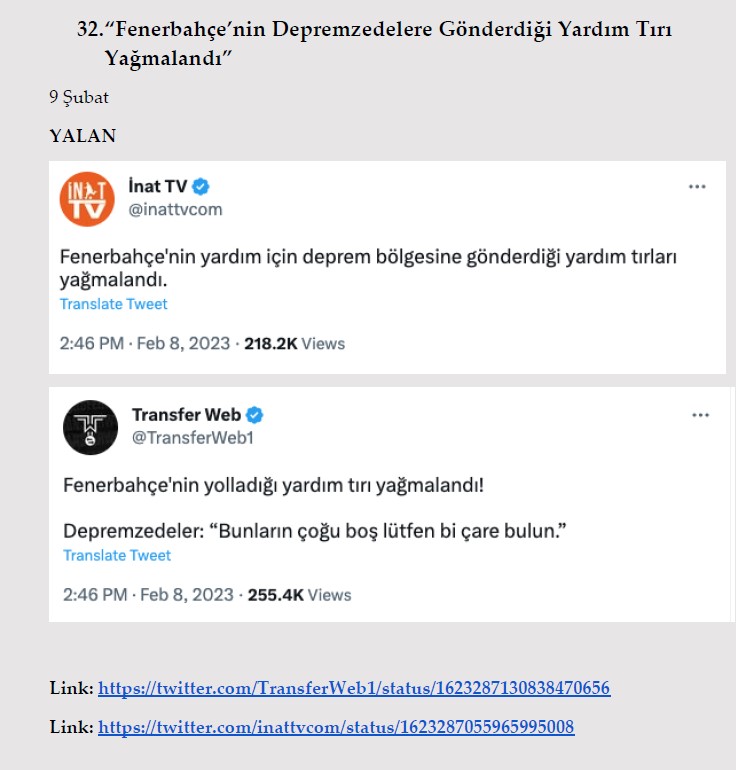Click the İnat TV display name
Image resolution: width=736 pixels, height=770 pixels.
coord(156,186)
